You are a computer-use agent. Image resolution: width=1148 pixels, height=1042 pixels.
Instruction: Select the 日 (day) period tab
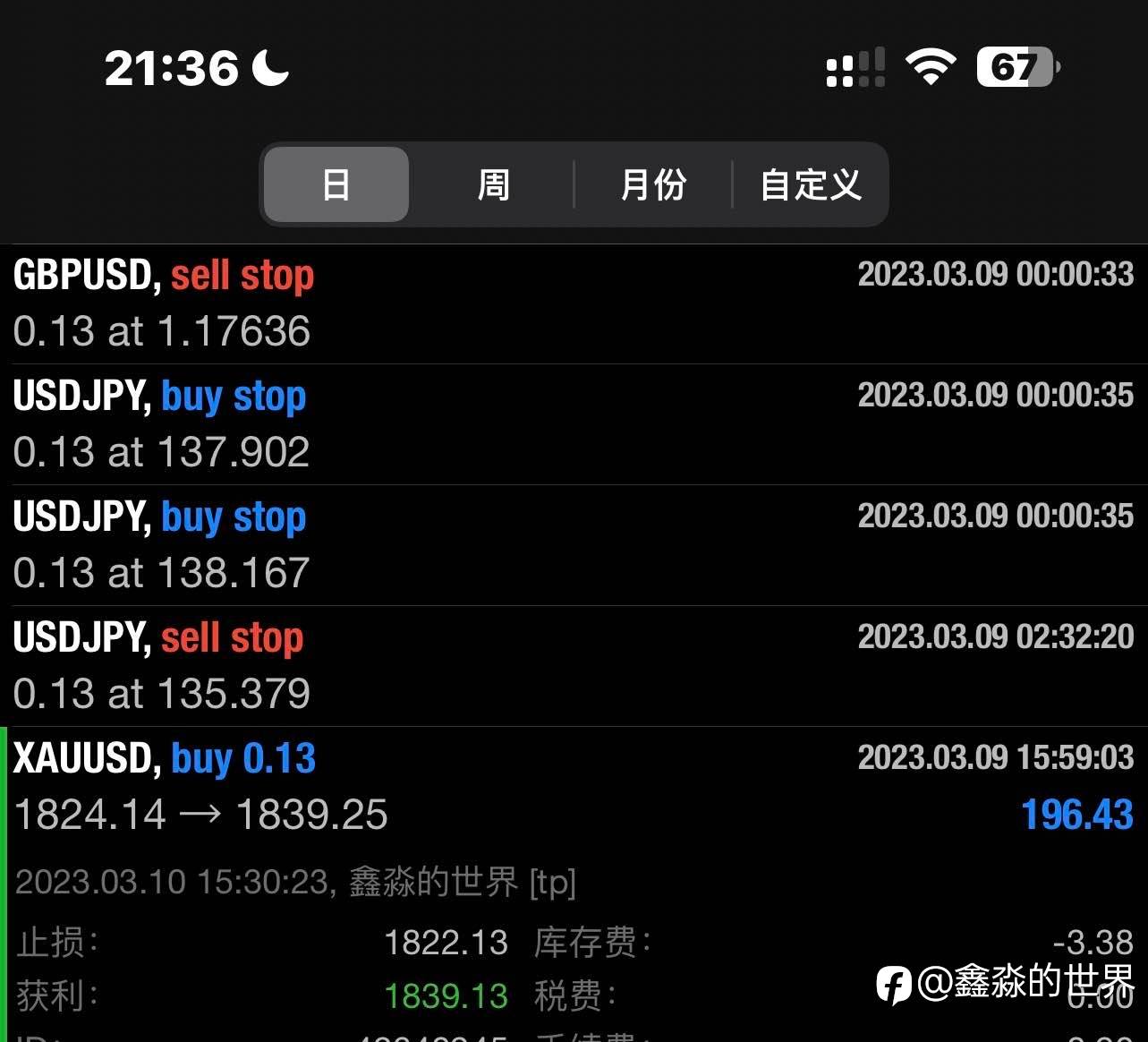(336, 184)
